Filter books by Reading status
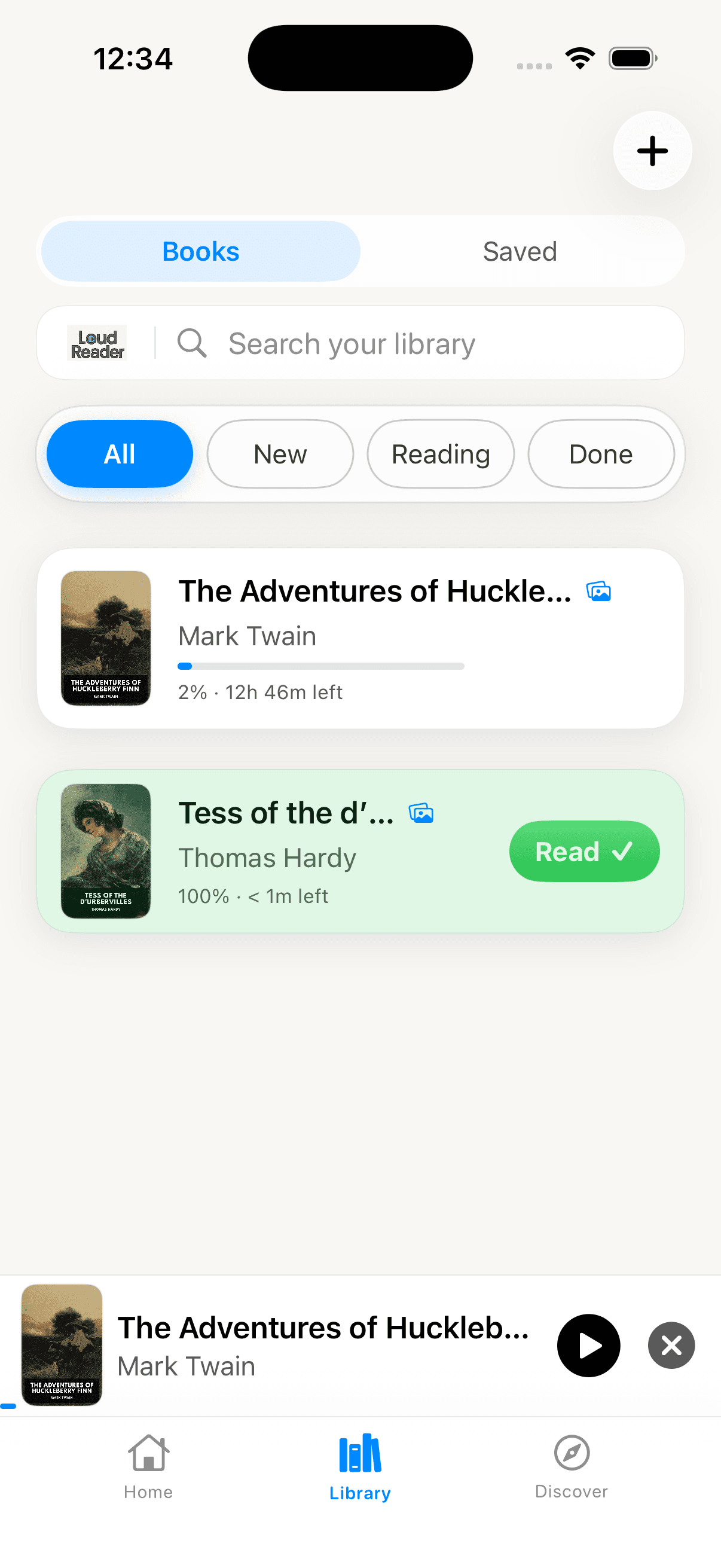The image size is (721, 1568). click(441, 454)
